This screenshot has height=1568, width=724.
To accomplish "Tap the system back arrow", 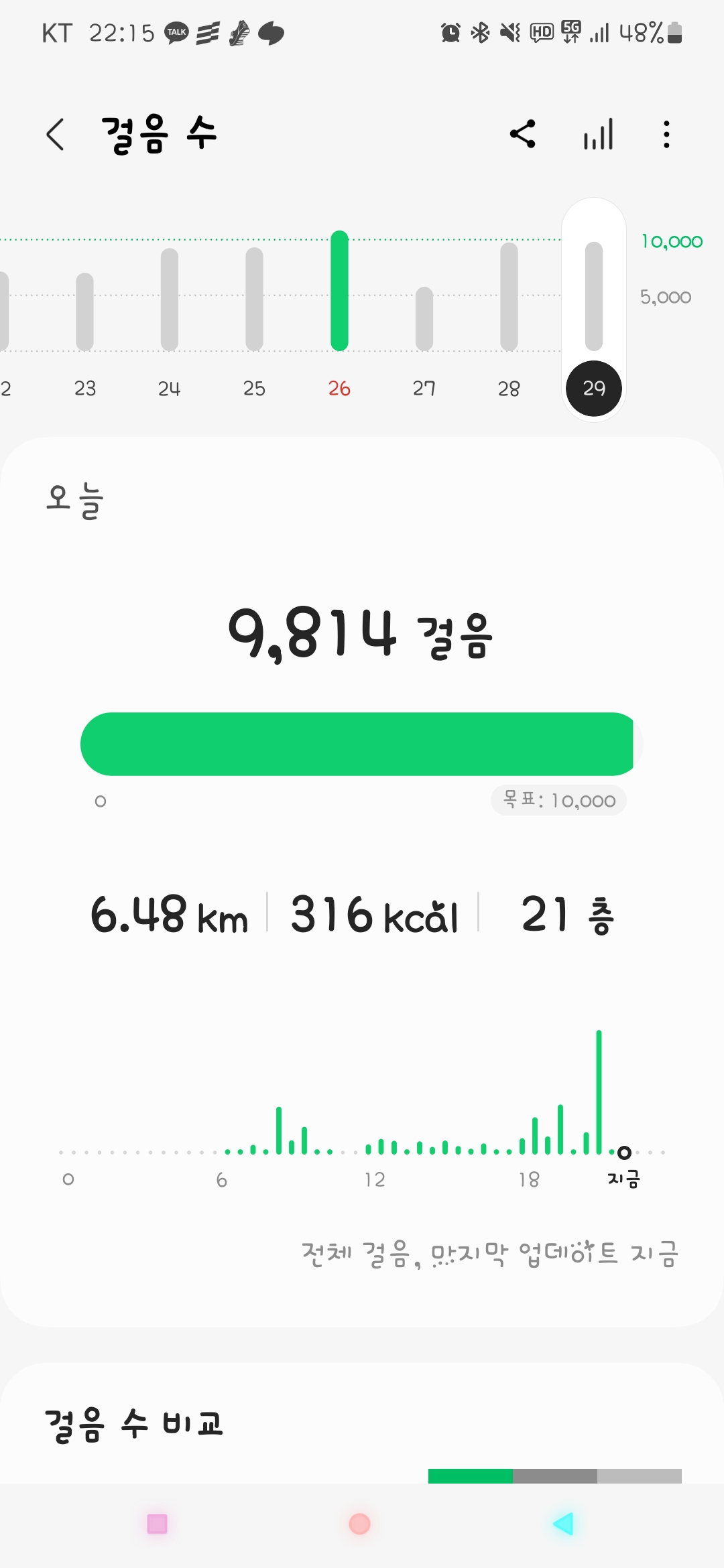I will click(563, 1524).
